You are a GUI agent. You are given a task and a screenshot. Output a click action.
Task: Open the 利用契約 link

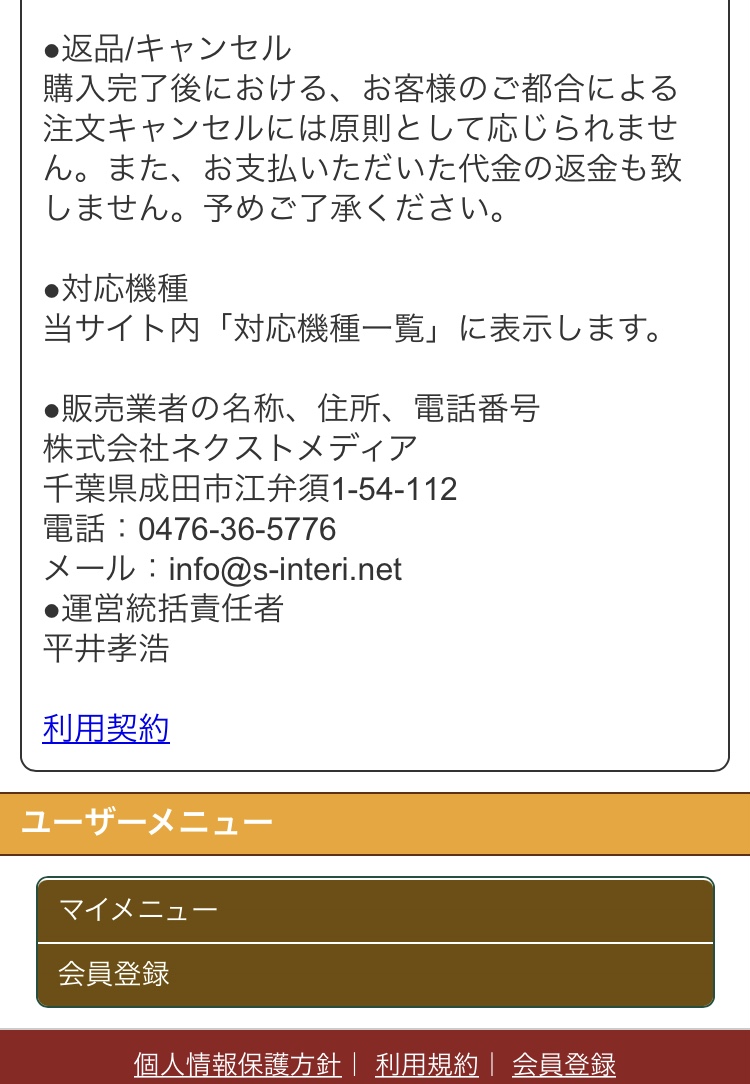pyautogui.click(x=106, y=729)
